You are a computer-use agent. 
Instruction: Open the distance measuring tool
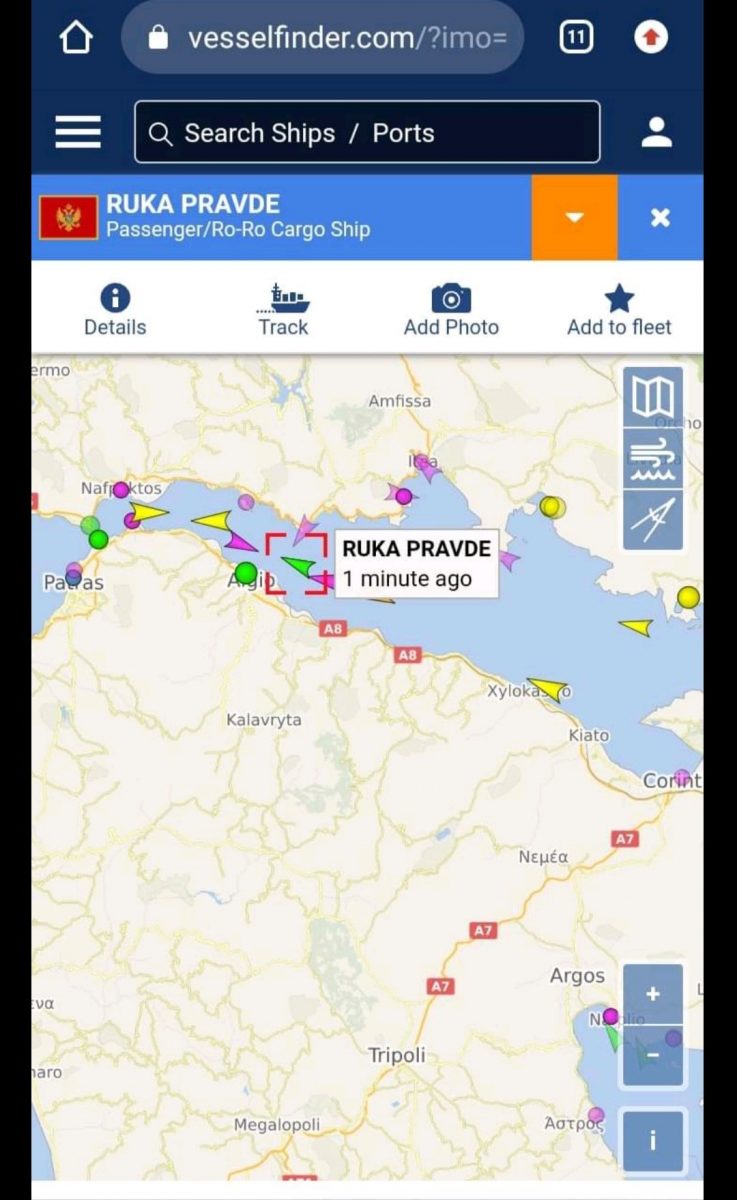653,519
